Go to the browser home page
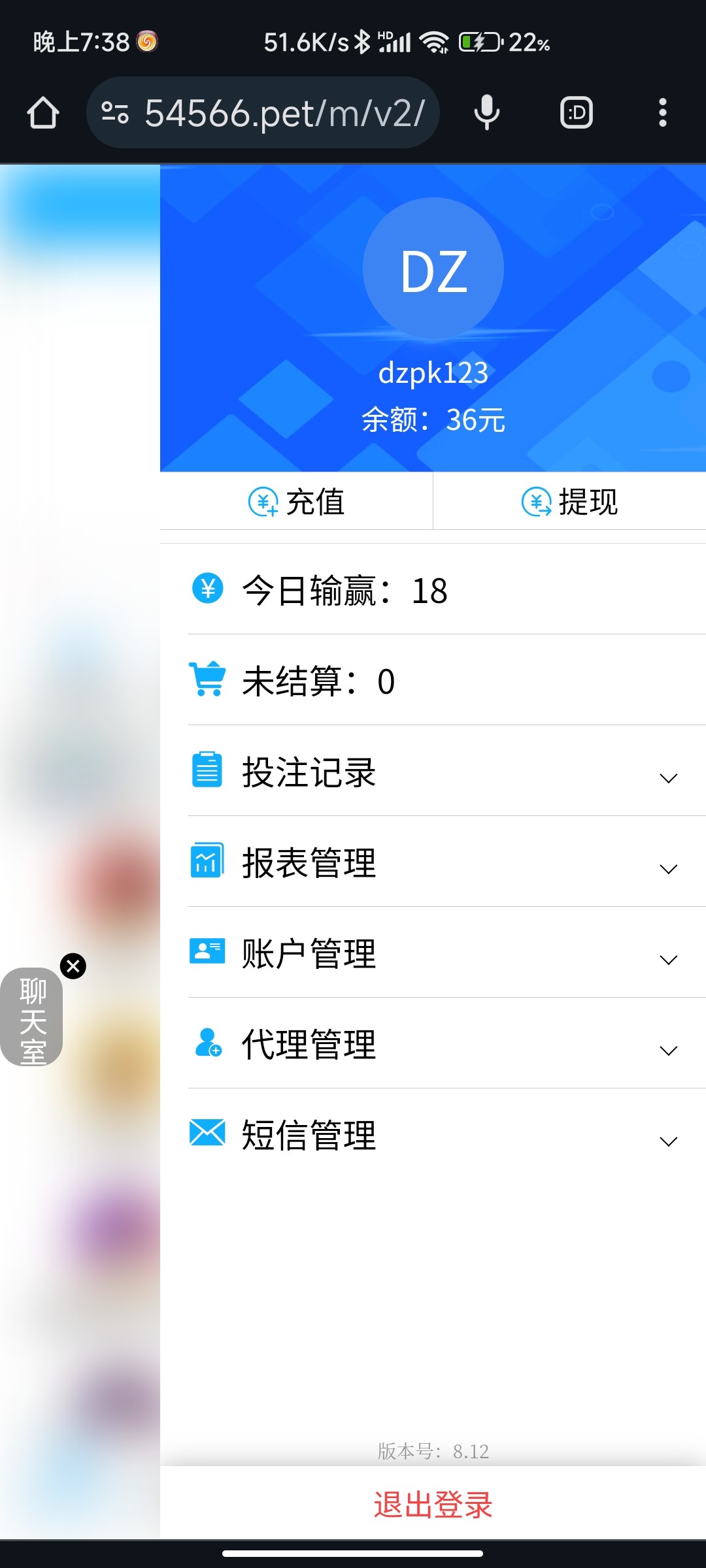 click(43, 113)
